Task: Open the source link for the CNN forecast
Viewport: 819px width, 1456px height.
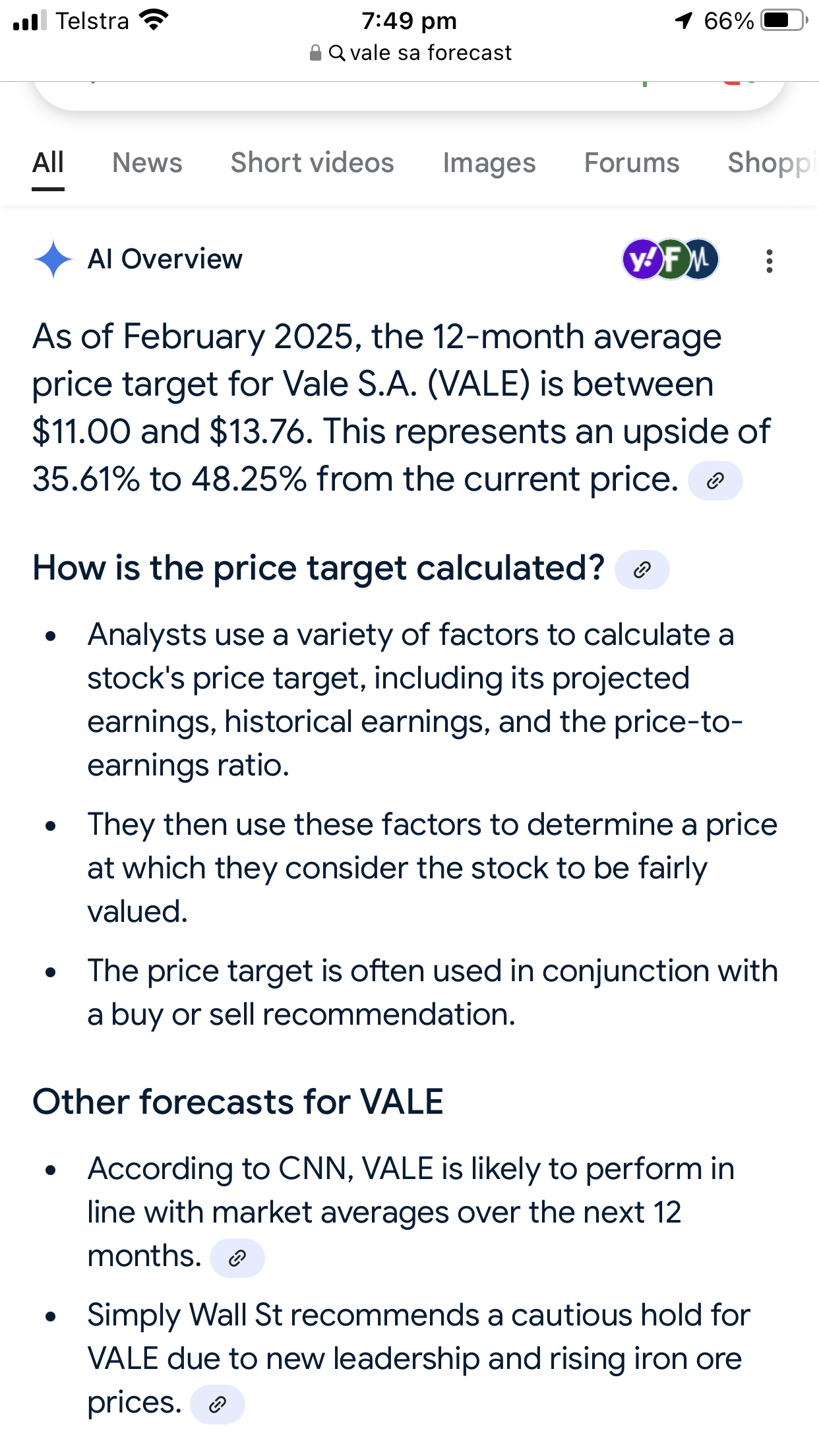Action: click(237, 1258)
